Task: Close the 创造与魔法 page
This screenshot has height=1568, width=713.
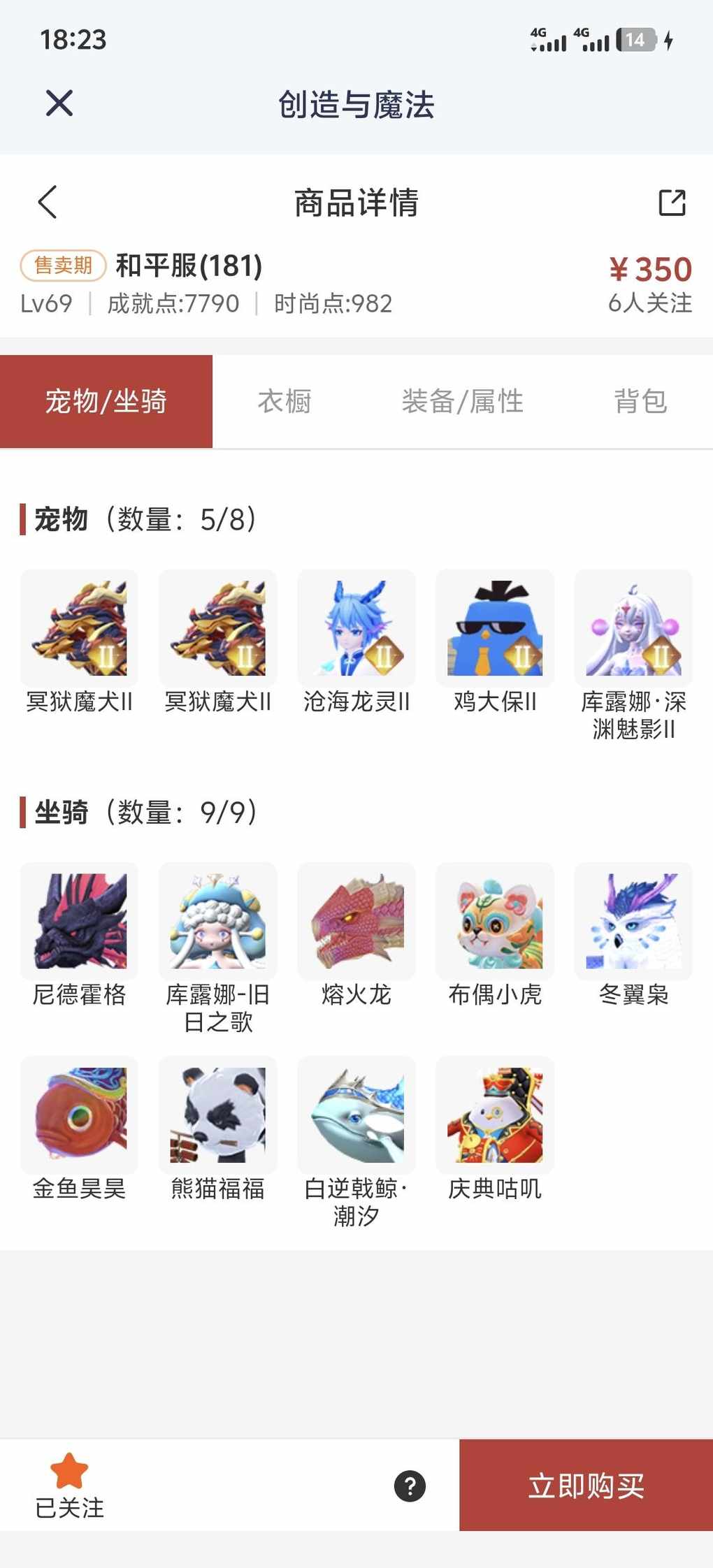Action: coord(59,103)
